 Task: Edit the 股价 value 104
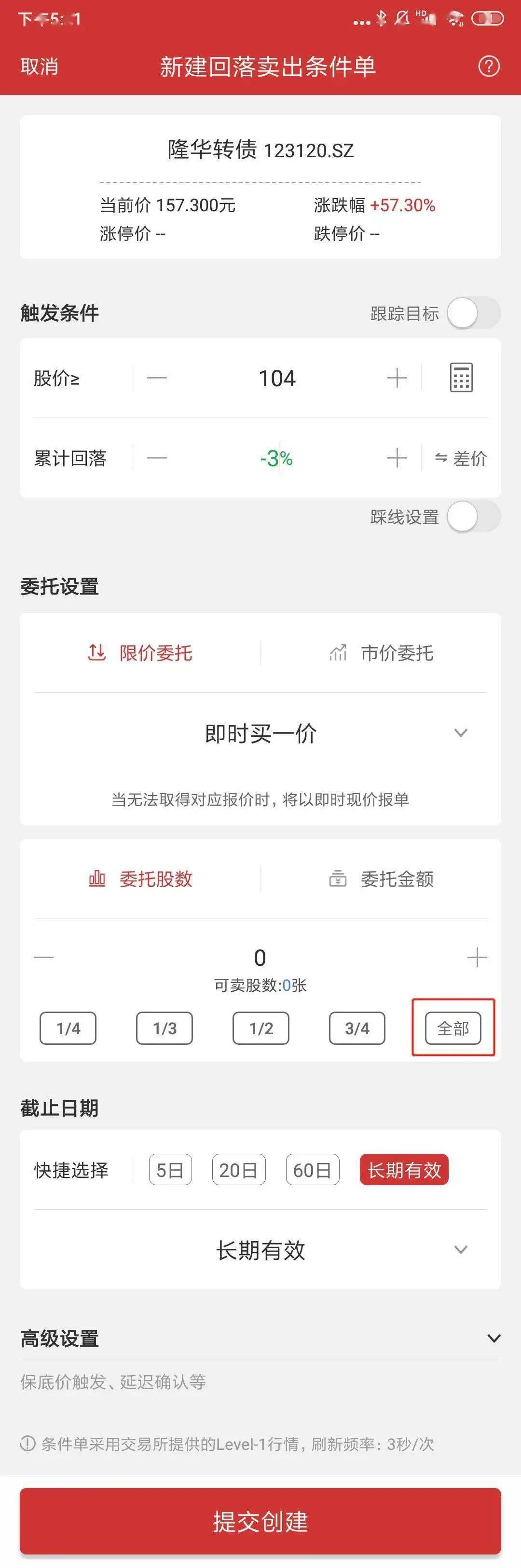[277, 378]
